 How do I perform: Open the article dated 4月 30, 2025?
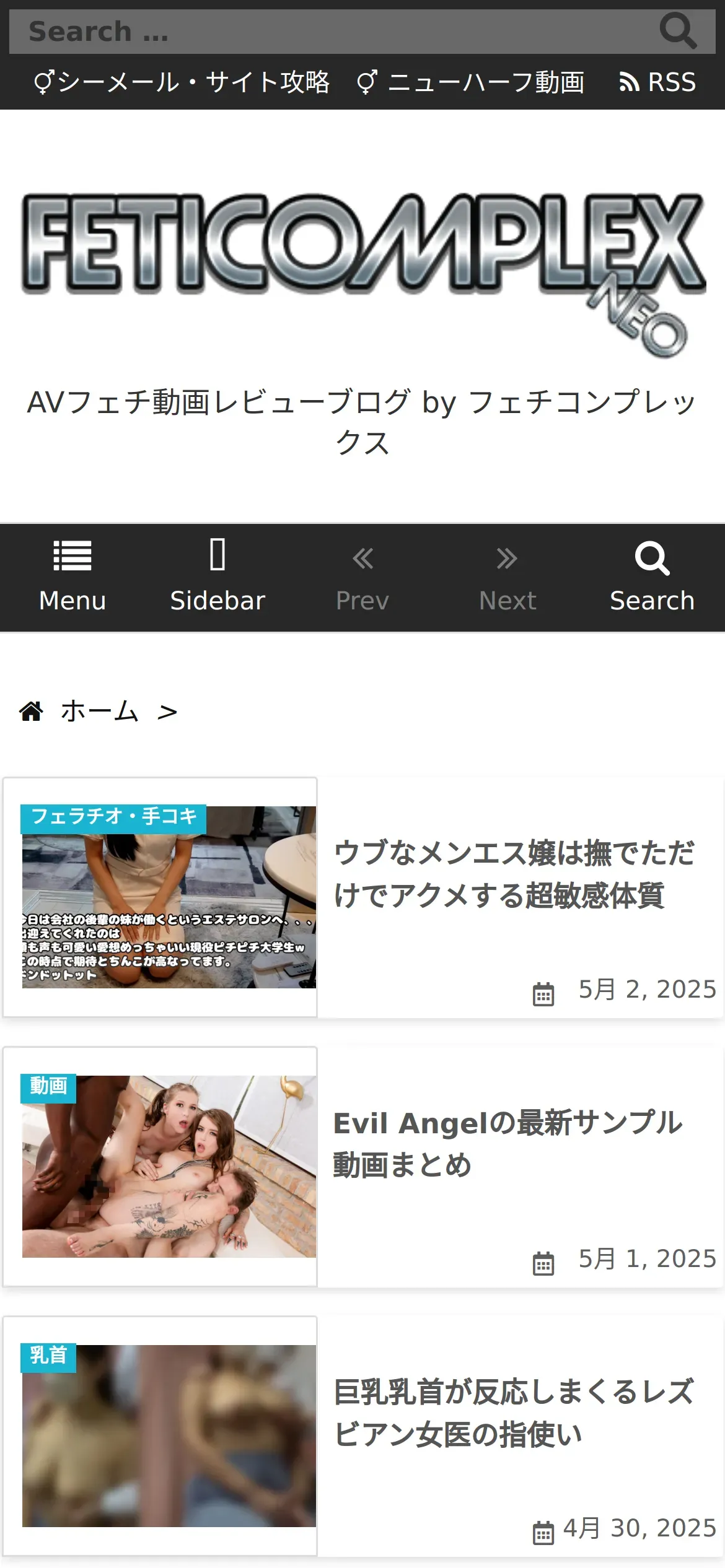tap(514, 1413)
